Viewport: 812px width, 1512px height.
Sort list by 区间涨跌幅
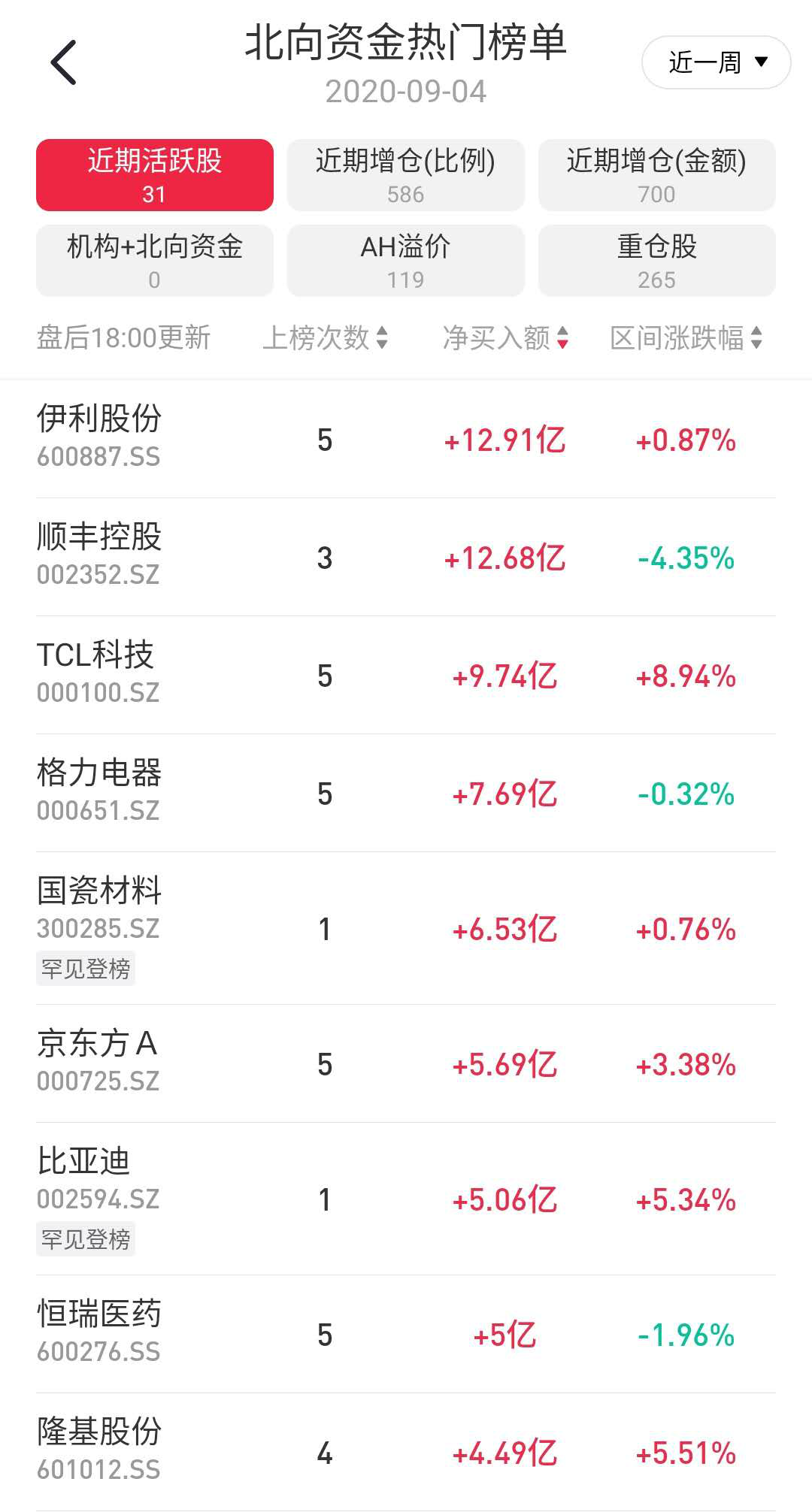686,338
